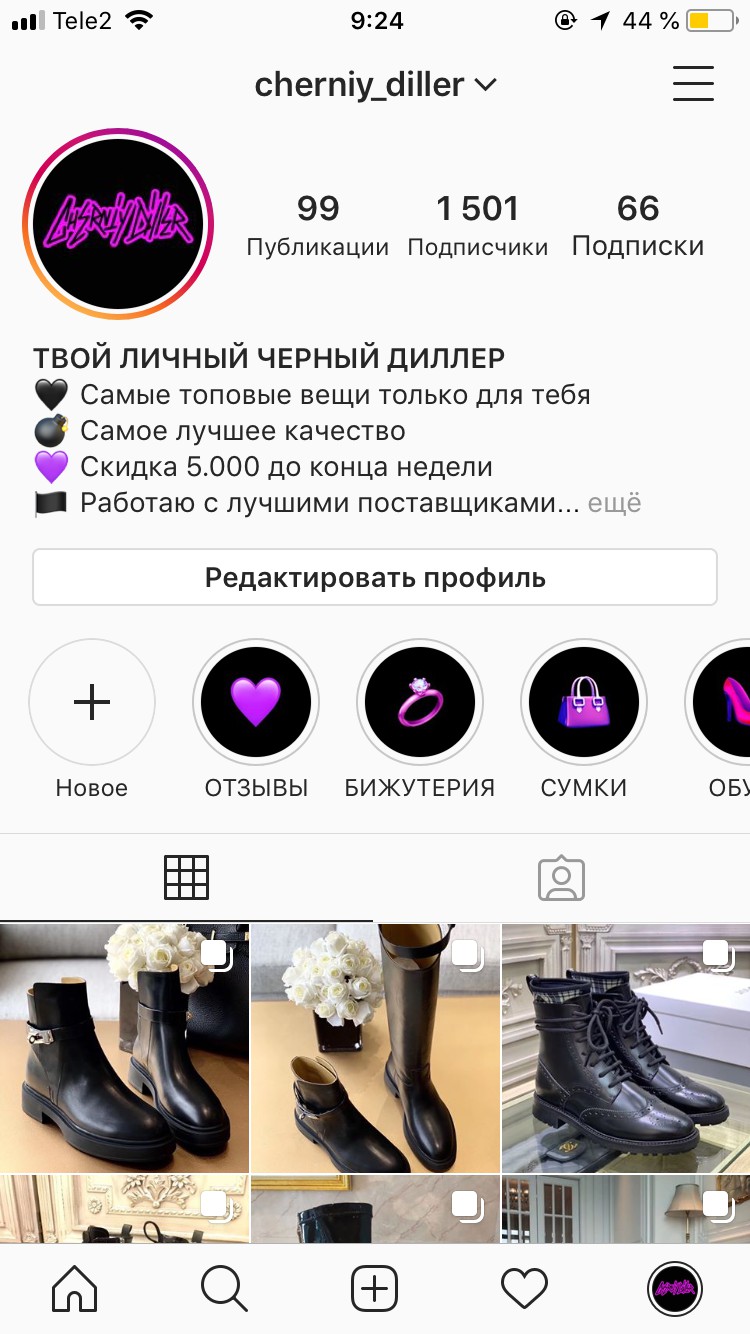Screen dimensions: 750x1334
Task: Open the cherniy_diller account switcher
Action: click(x=375, y=85)
